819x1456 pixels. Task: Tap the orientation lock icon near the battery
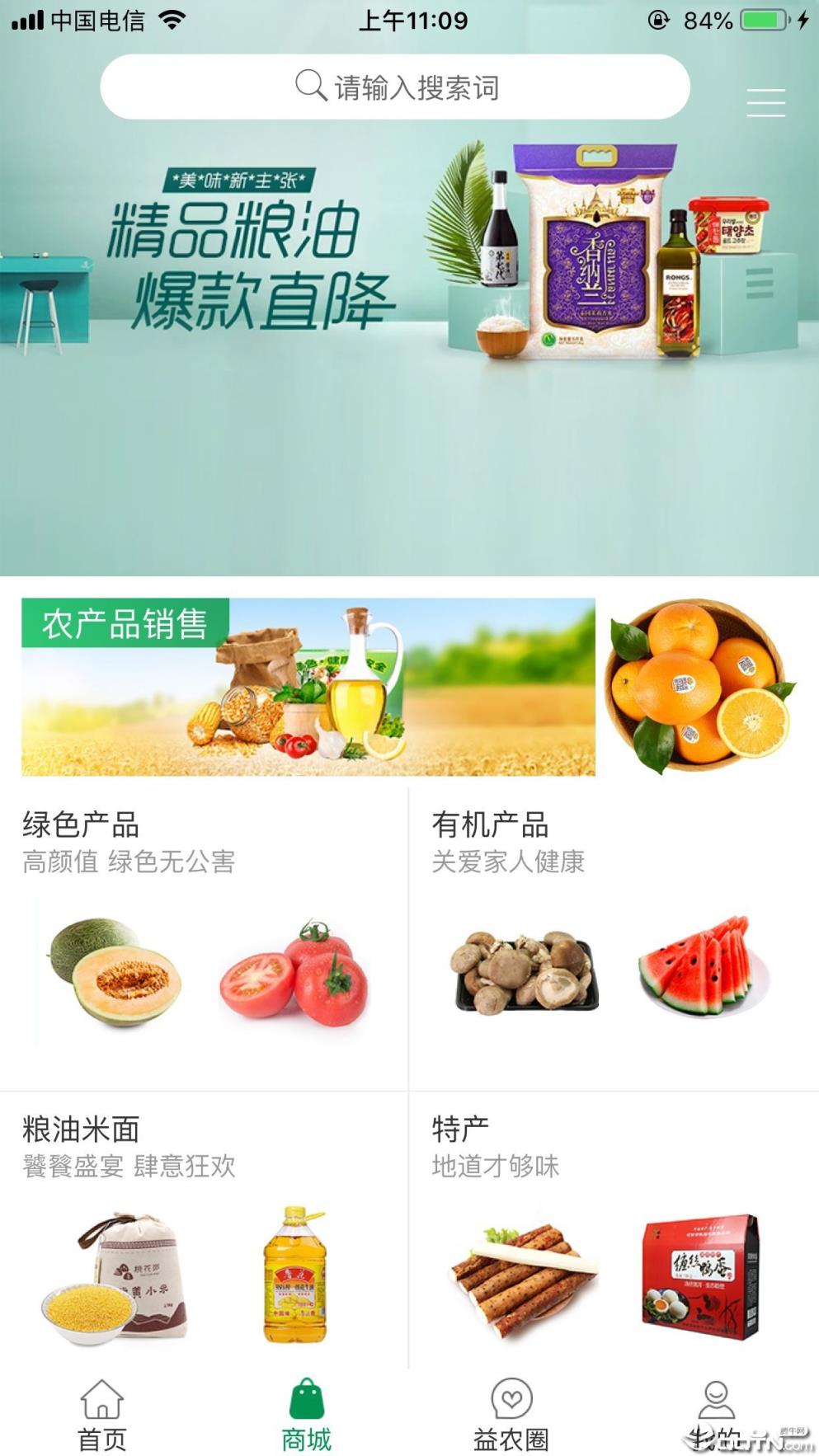656,20
